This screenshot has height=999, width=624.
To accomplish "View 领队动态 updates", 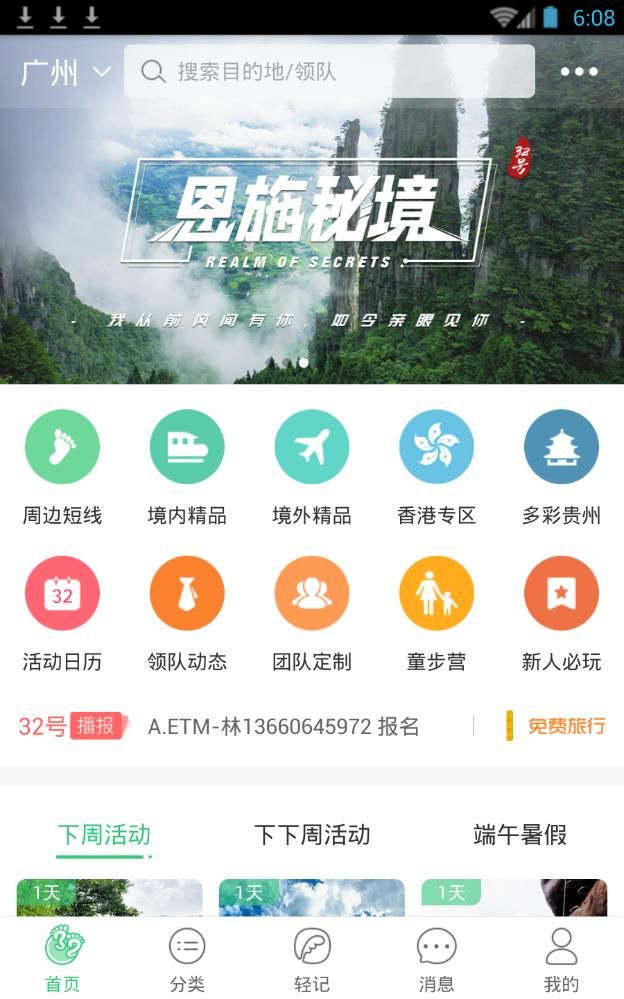I will (x=187, y=612).
